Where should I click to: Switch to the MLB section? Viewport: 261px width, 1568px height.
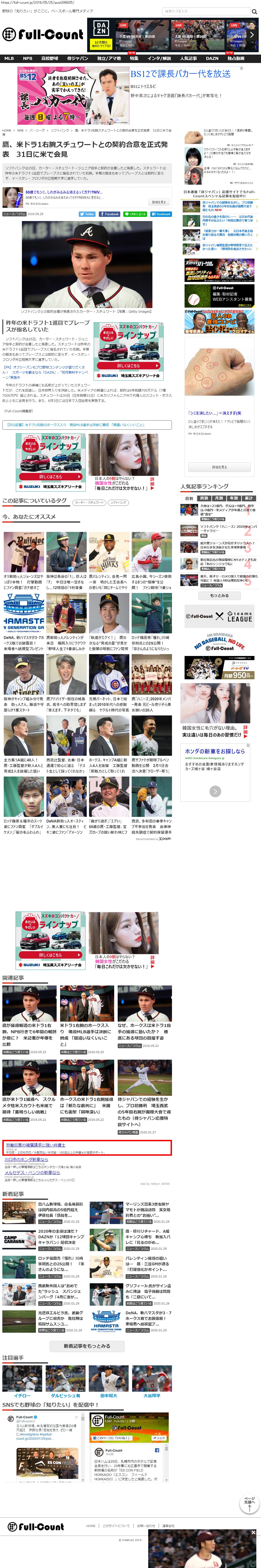(9, 59)
